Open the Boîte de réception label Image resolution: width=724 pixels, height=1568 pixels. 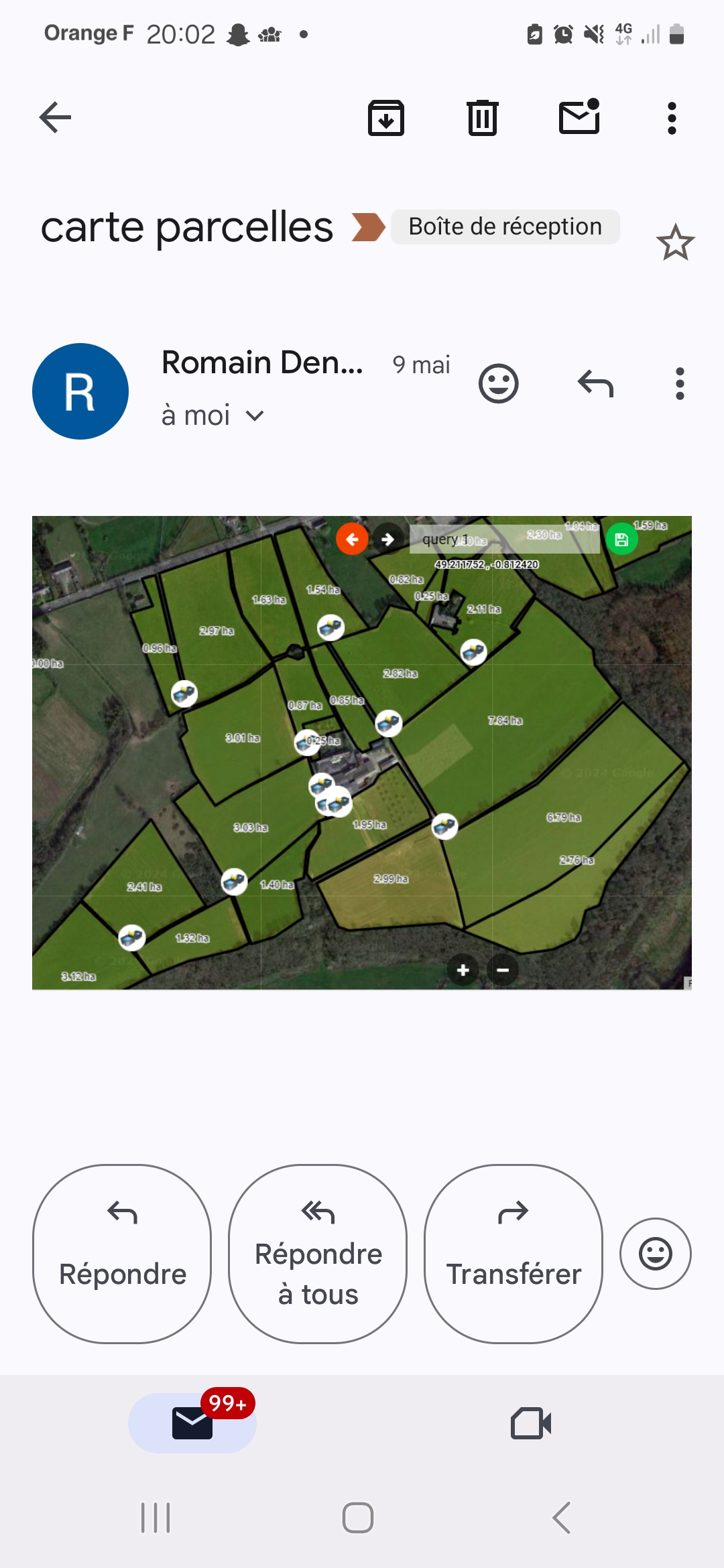(505, 226)
